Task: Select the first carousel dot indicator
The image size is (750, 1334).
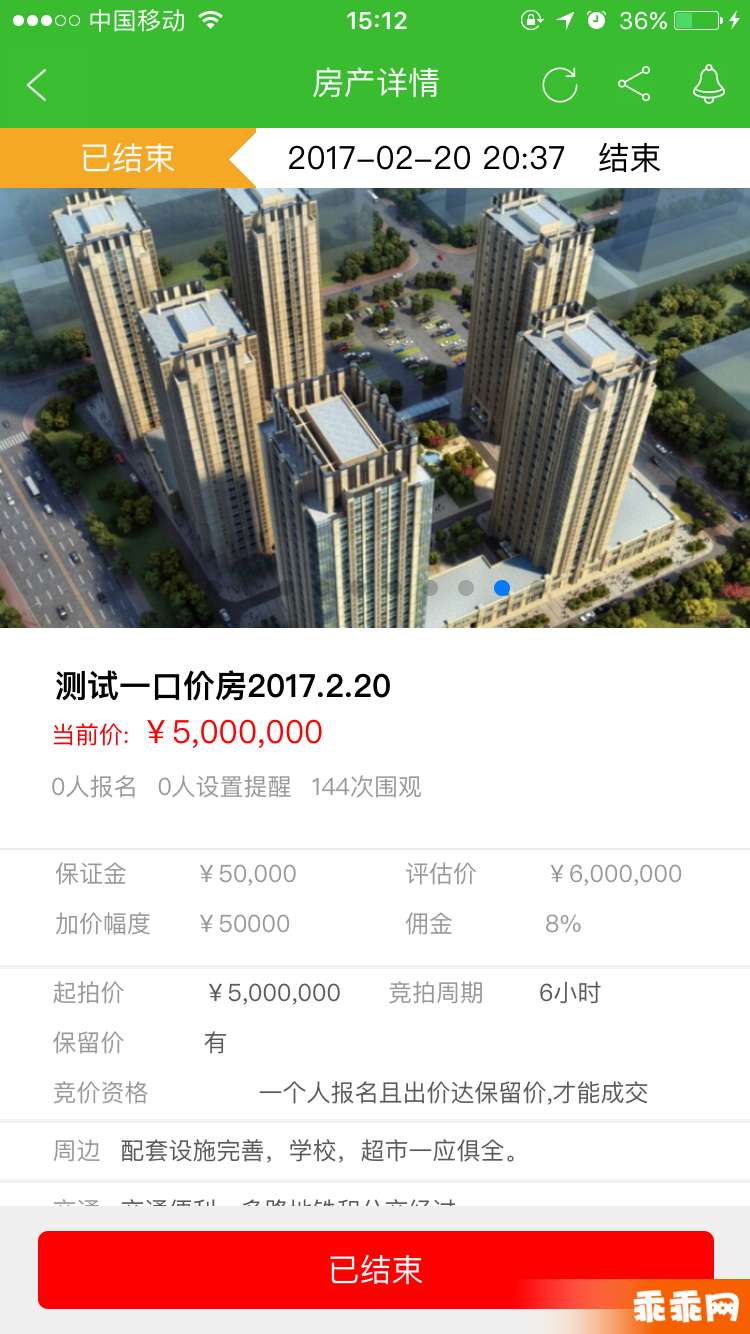Action: pyautogui.click(x=430, y=588)
